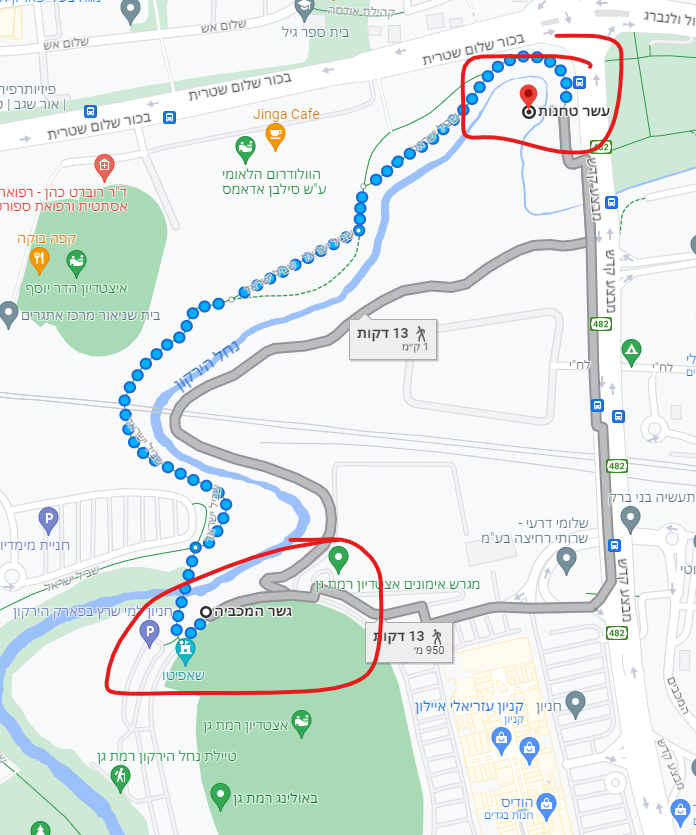The image size is (696, 835).
Task: Tap the גשר המכביה starting point marker
Action: 206,612
